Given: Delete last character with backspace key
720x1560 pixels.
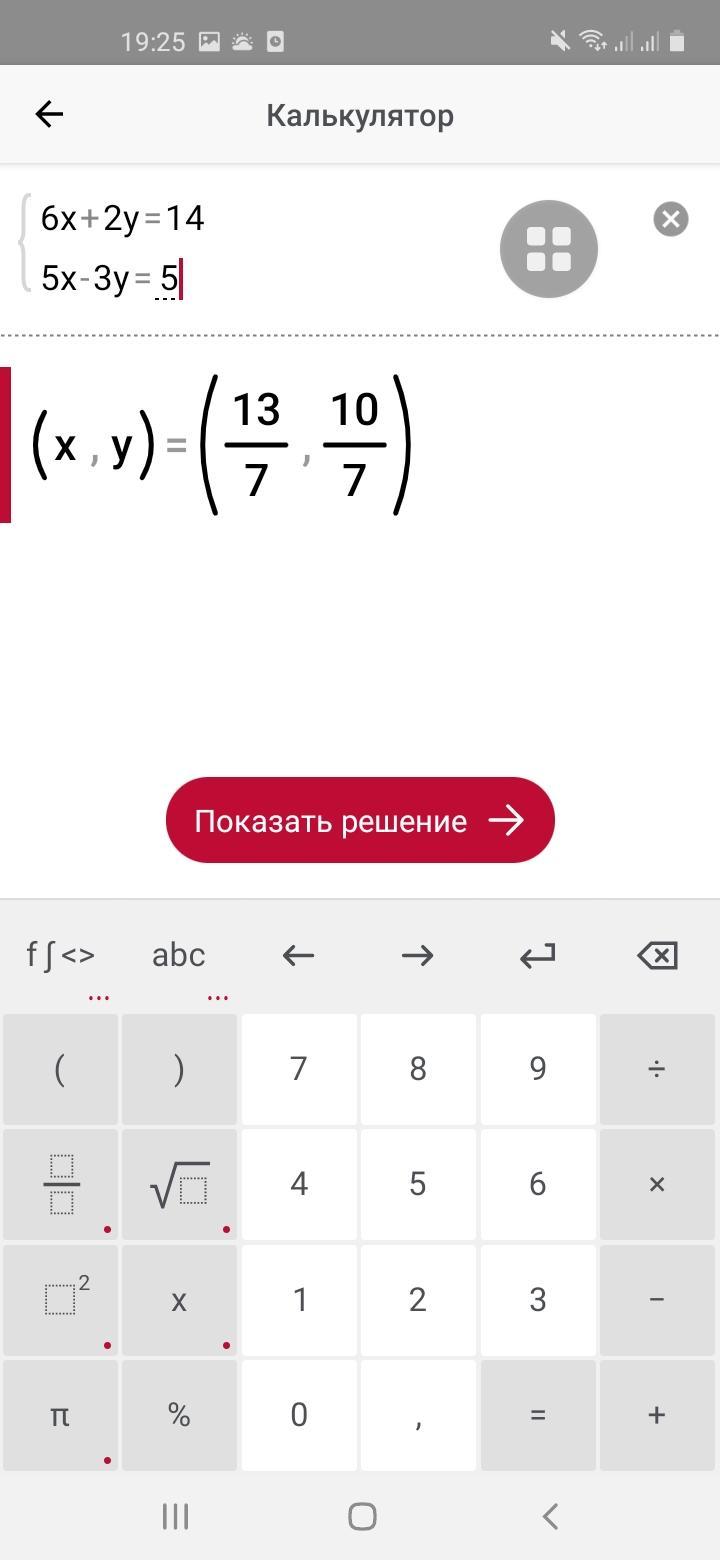Looking at the screenshot, I should click(656, 956).
